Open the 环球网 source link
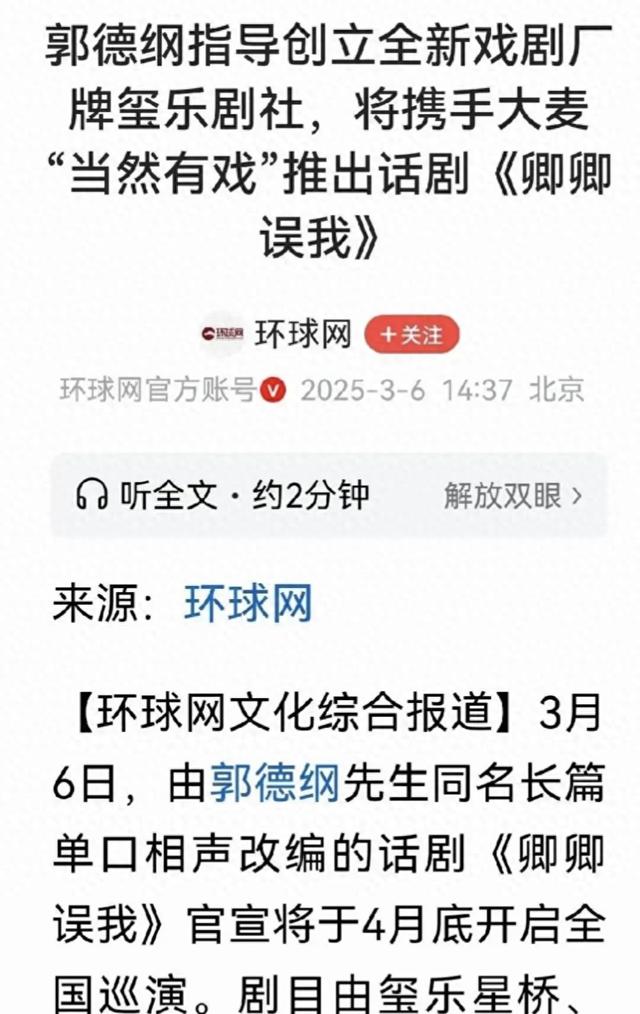 coord(248,604)
